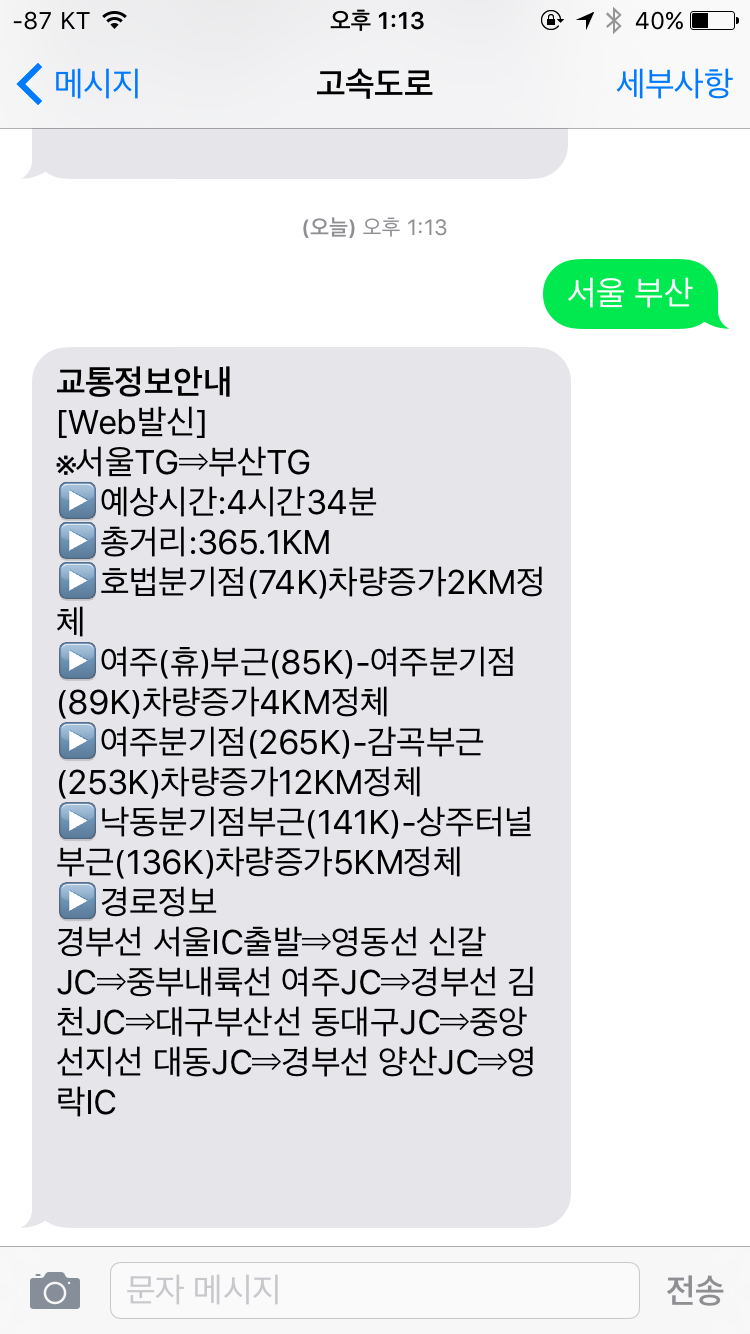Image resolution: width=750 pixels, height=1334 pixels.
Task: Tap the 문자 메시지 text field
Action: click(374, 1290)
